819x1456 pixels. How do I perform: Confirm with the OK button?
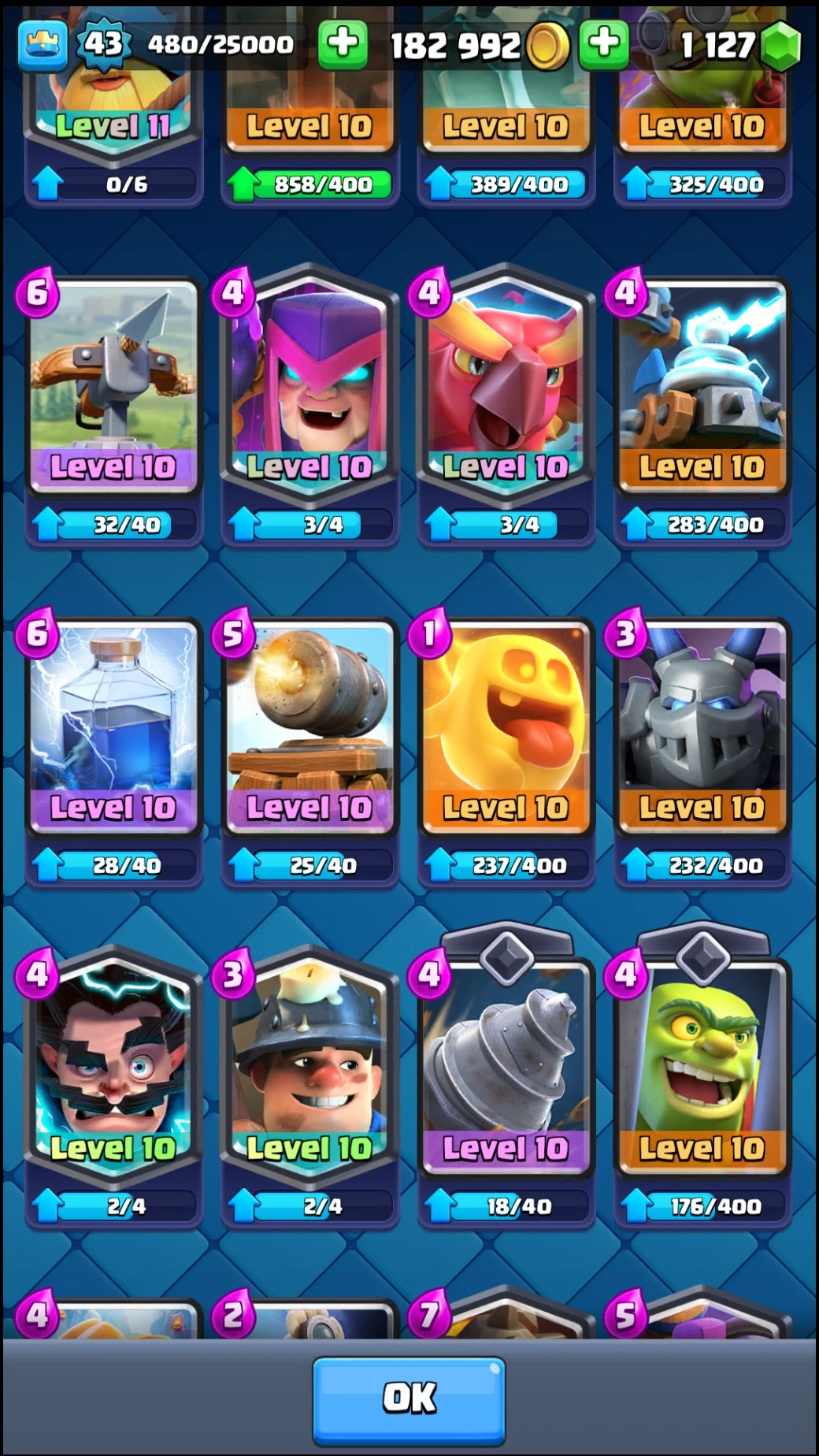pos(409,1398)
